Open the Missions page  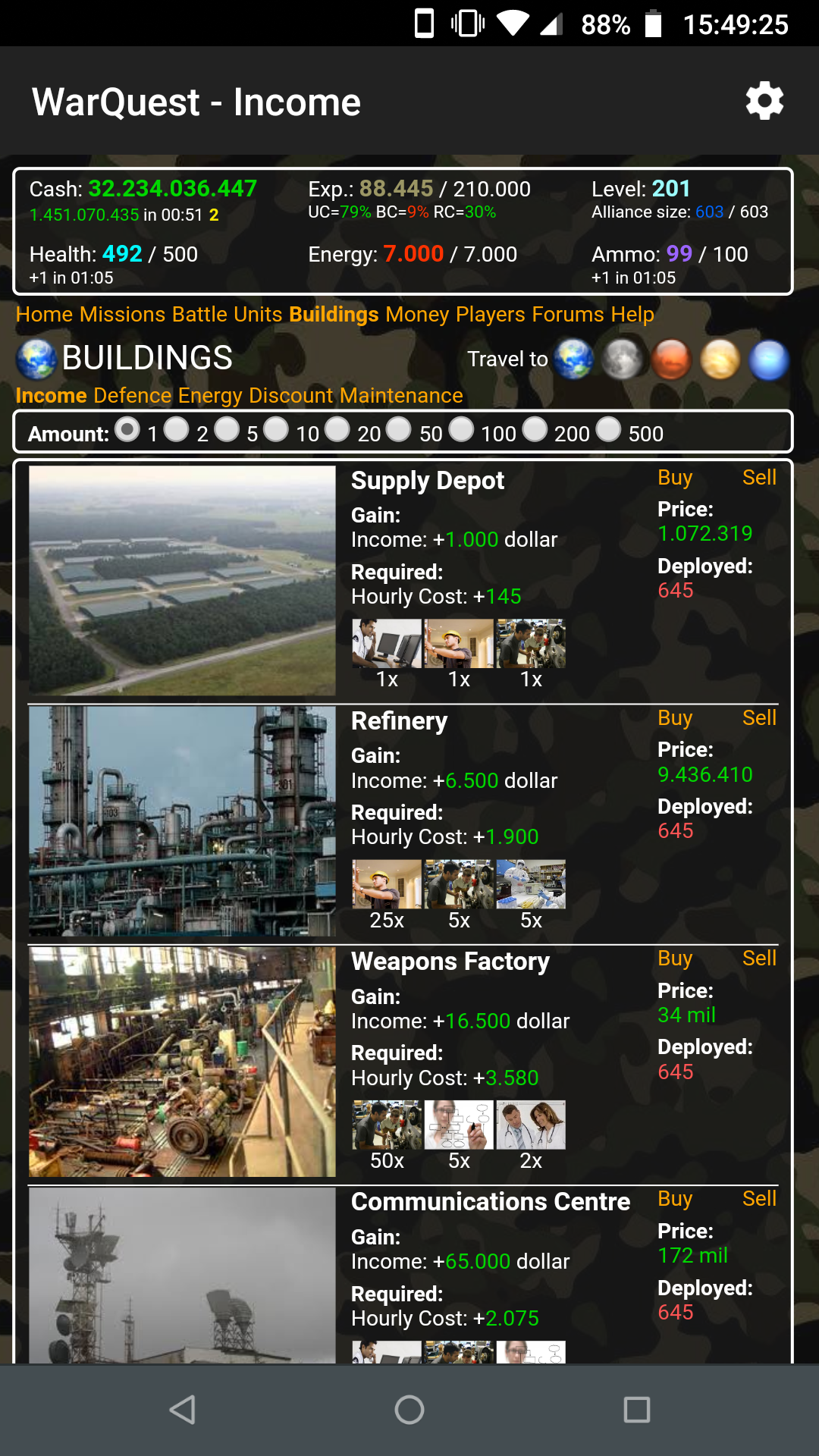[122, 314]
